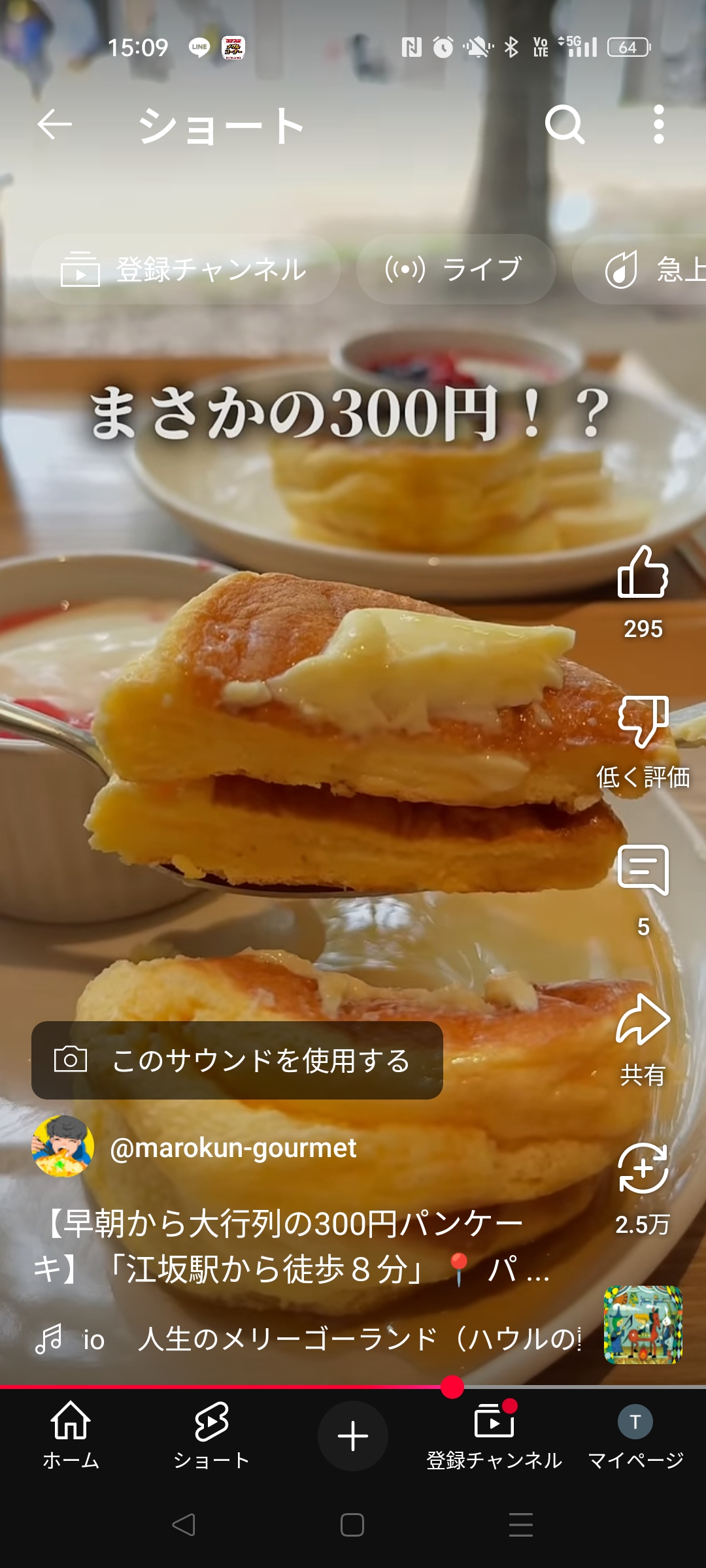Select the ライブ chip

[x=456, y=269]
